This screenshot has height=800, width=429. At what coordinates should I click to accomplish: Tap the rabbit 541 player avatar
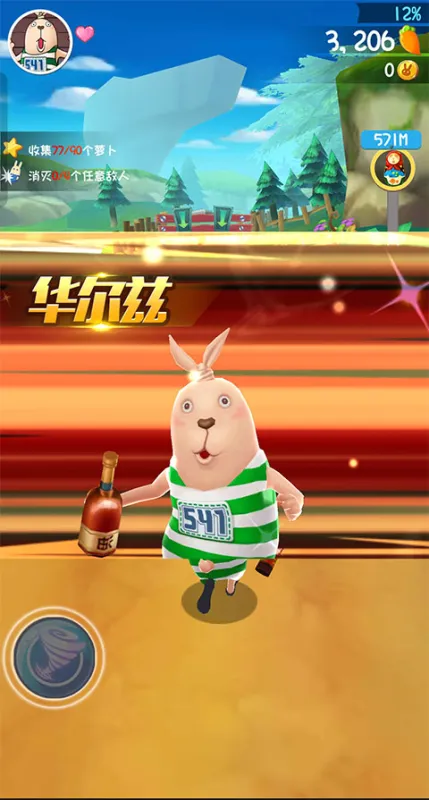click(40, 42)
